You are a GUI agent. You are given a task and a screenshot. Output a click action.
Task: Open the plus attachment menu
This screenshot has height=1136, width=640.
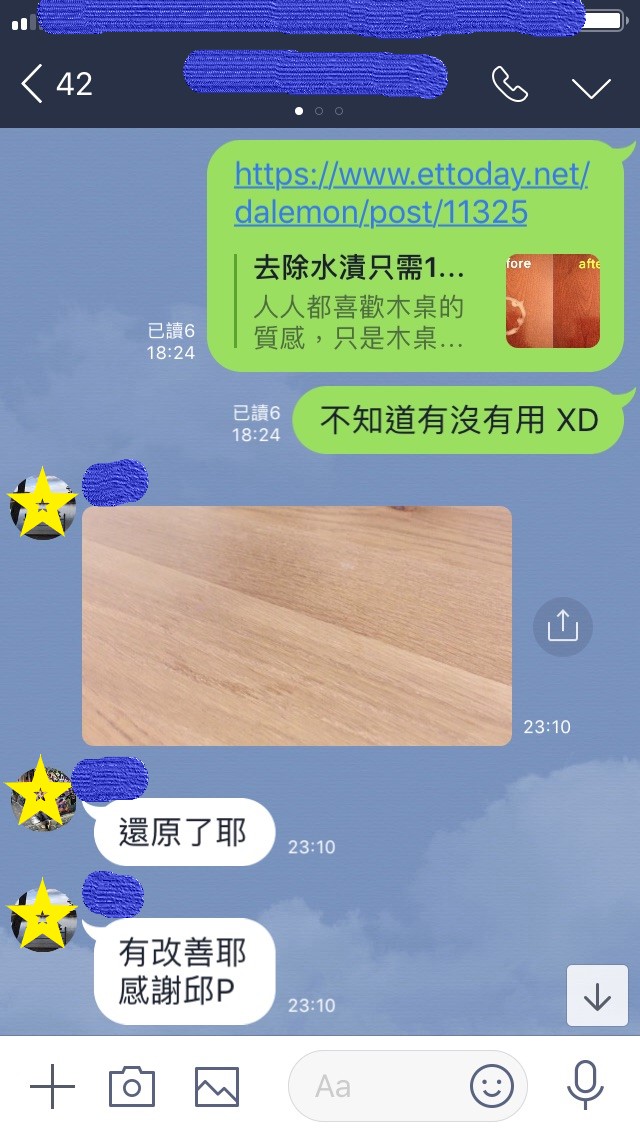coord(52,1086)
